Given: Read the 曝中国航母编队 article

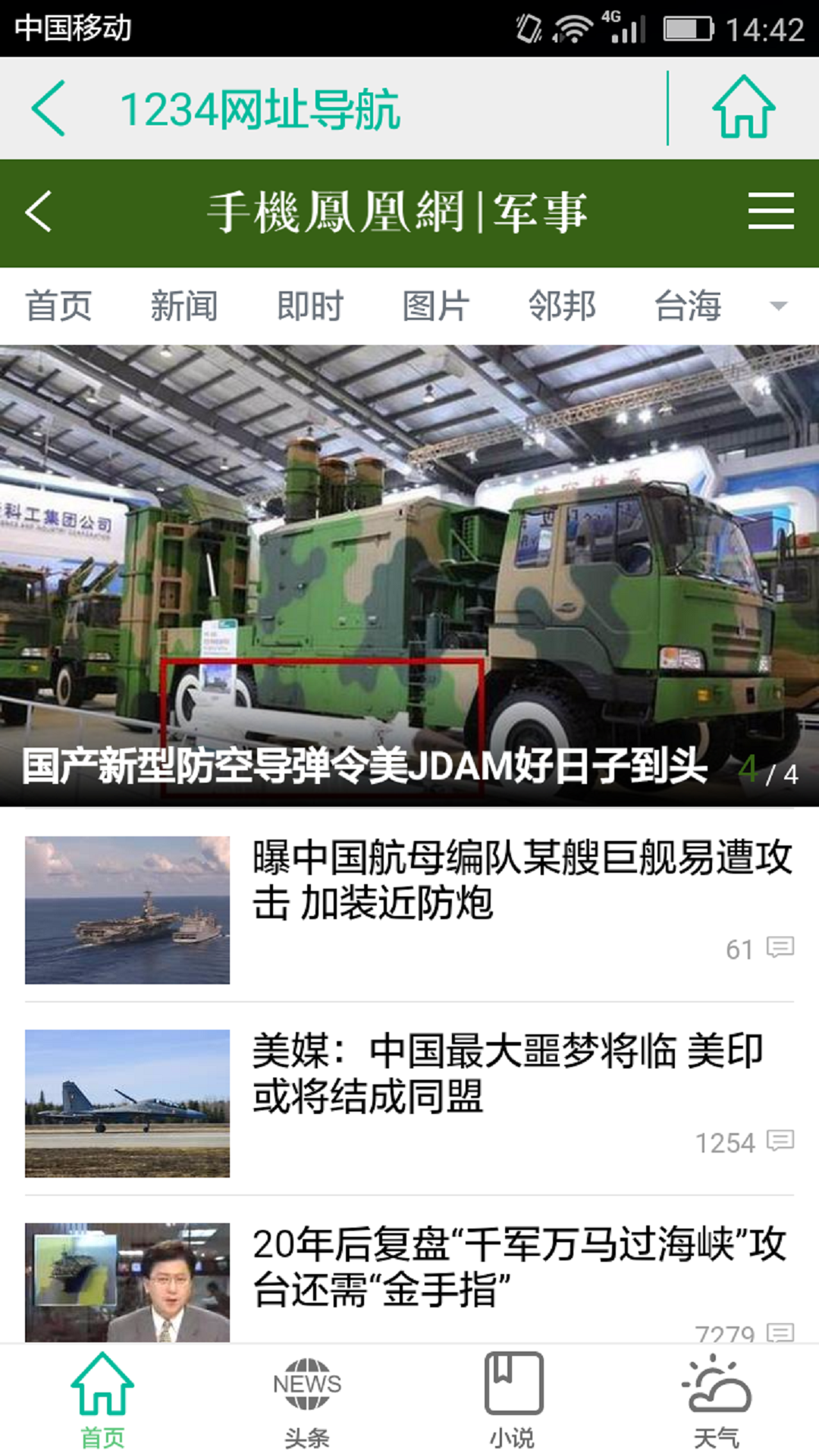Looking at the screenshot, I should click(522, 880).
